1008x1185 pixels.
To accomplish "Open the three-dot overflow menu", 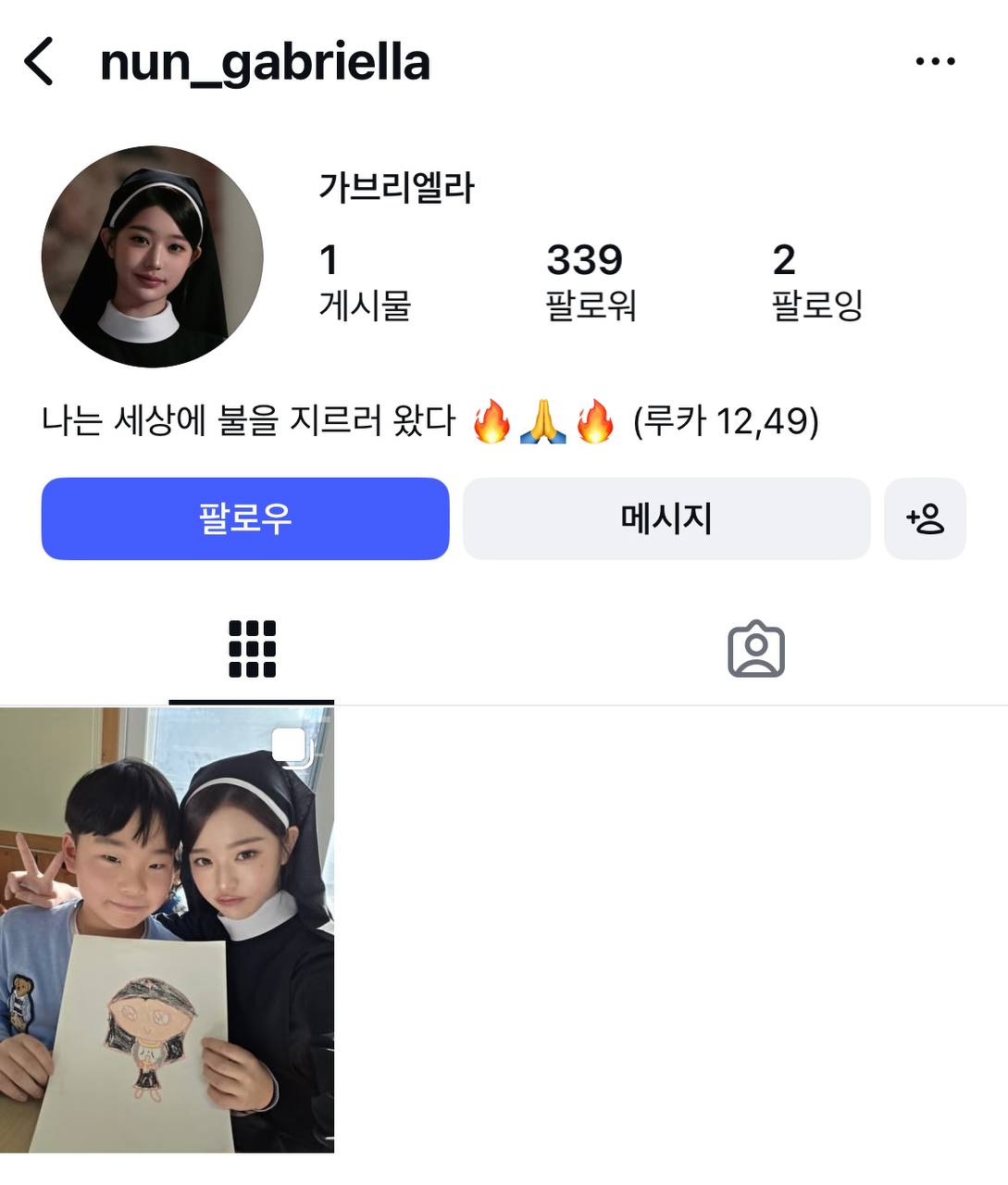I will [x=935, y=62].
